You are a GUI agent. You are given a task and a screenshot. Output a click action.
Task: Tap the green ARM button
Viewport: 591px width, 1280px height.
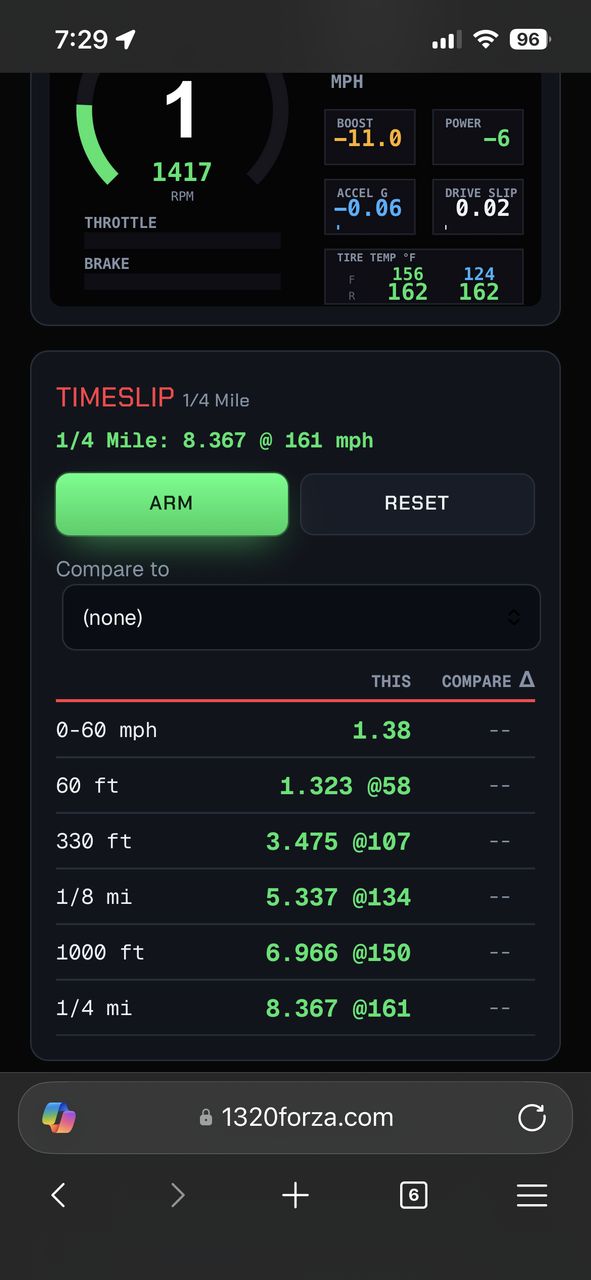click(171, 503)
